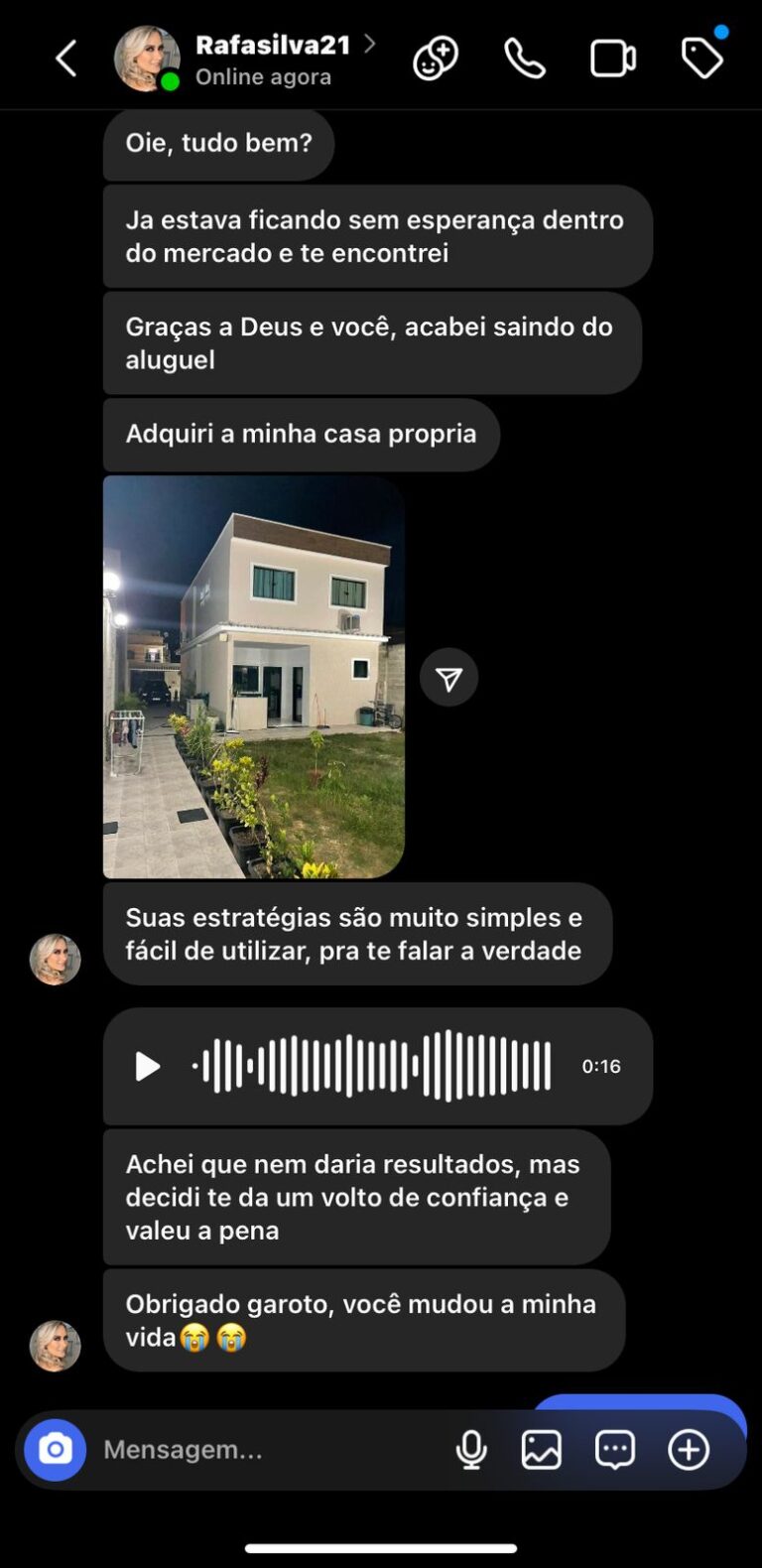Open the avatar sticker creator icon
This screenshot has height=1568, width=762.
(436, 60)
